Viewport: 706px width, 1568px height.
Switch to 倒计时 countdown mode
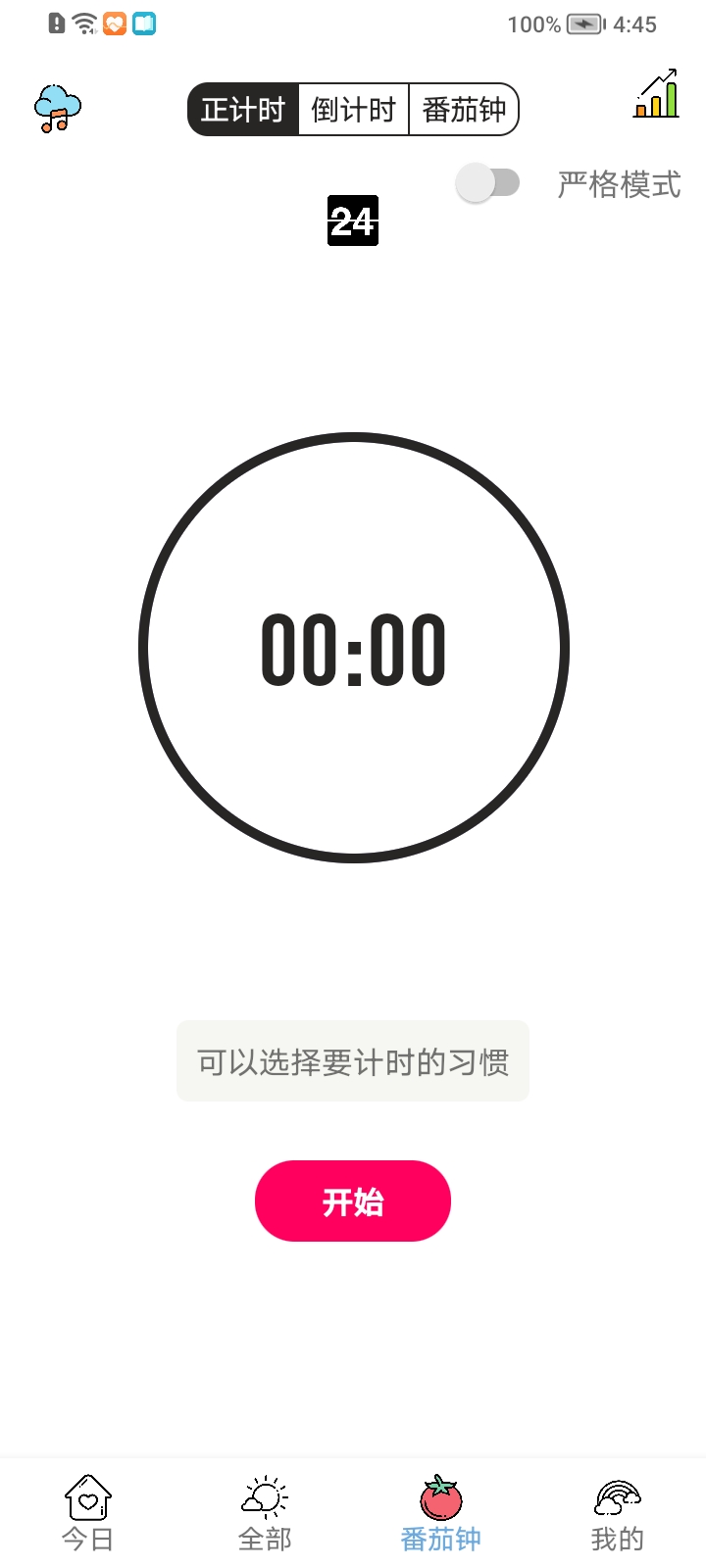point(353,110)
